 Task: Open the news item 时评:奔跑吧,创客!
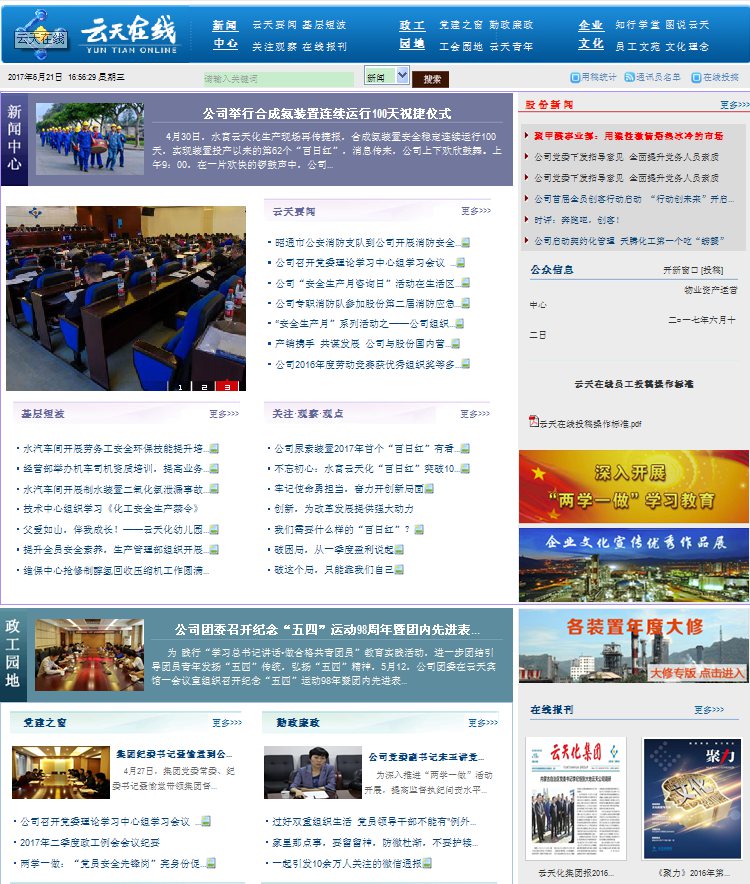tap(568, 220)
